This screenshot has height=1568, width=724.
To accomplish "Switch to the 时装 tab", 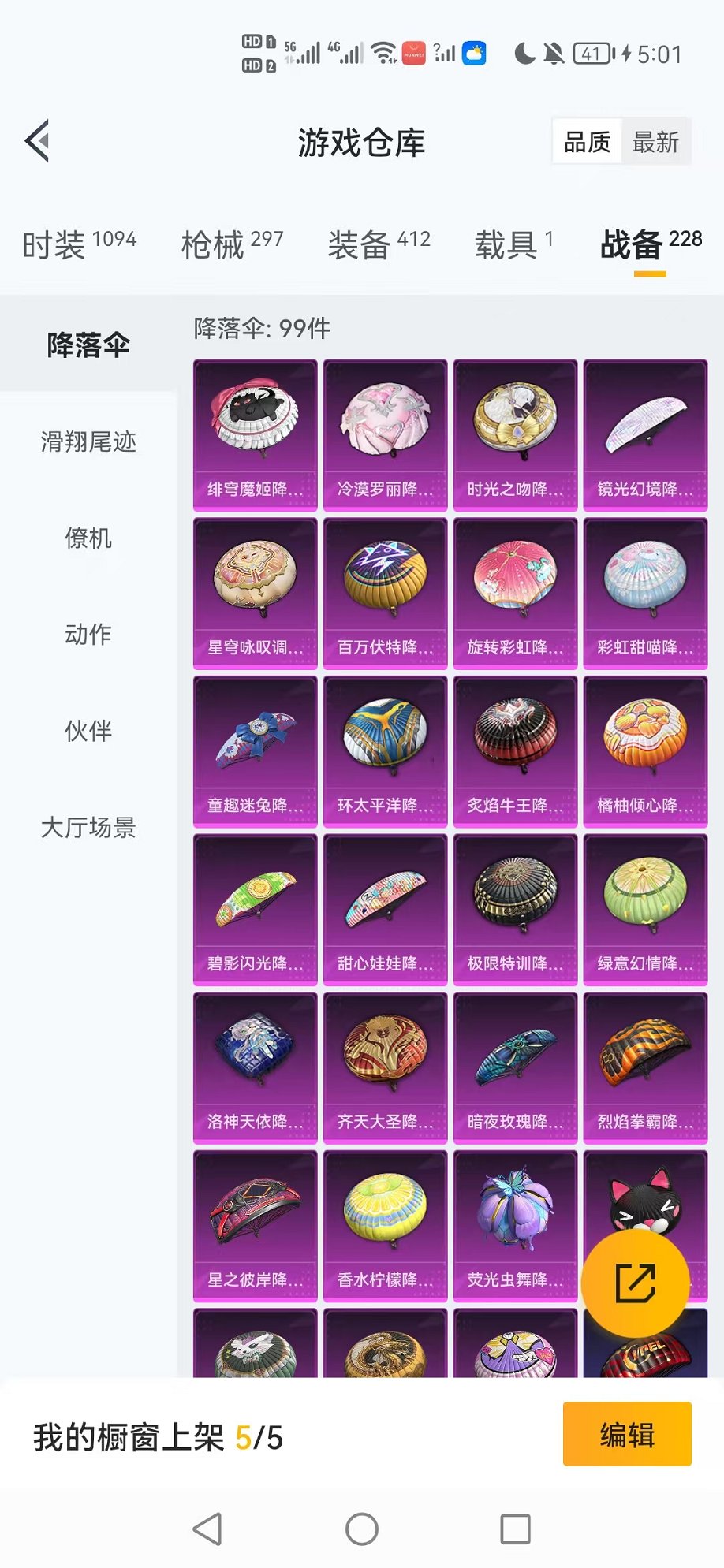I will click(79, 244).
